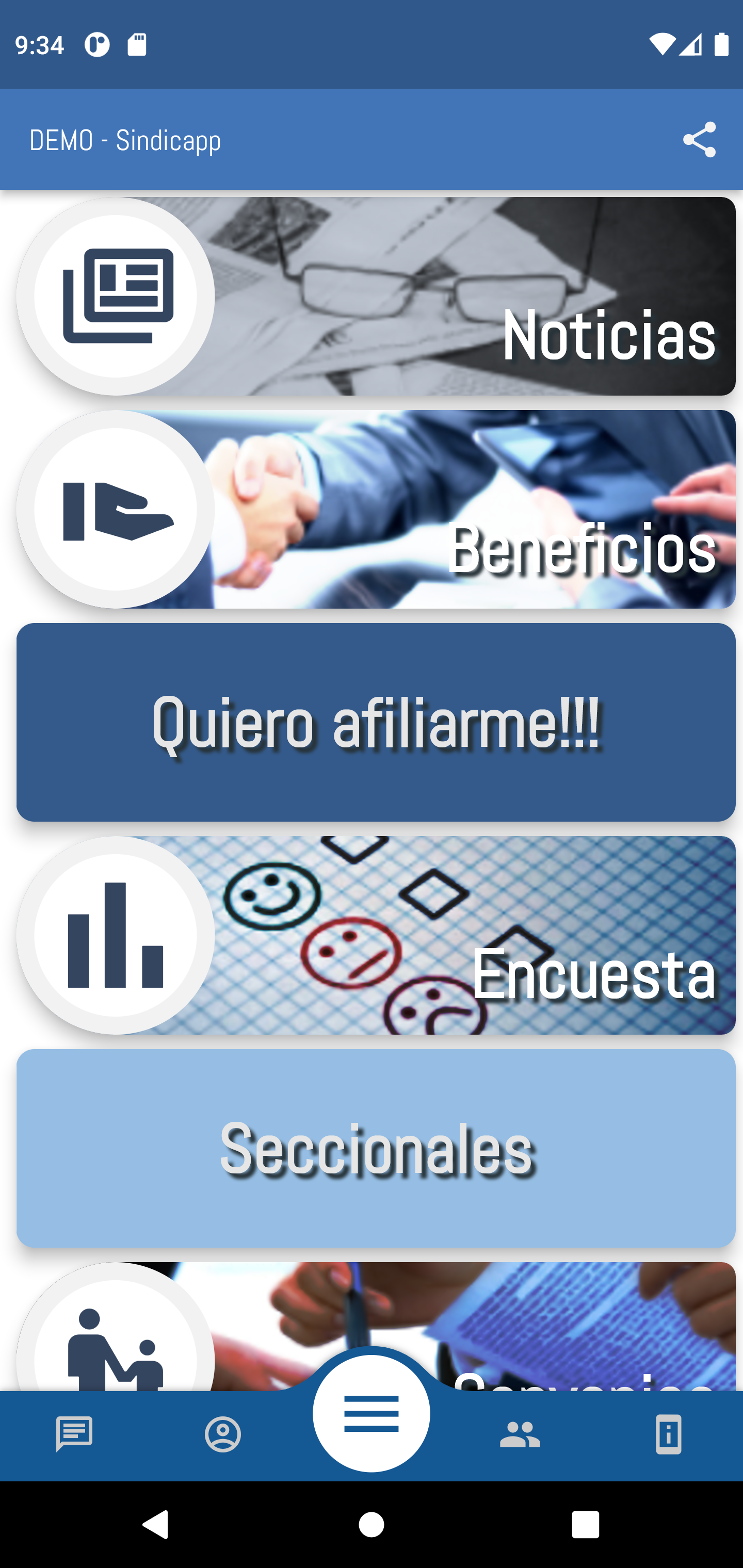
Task: Open the Noticias section
Action: 376,297
